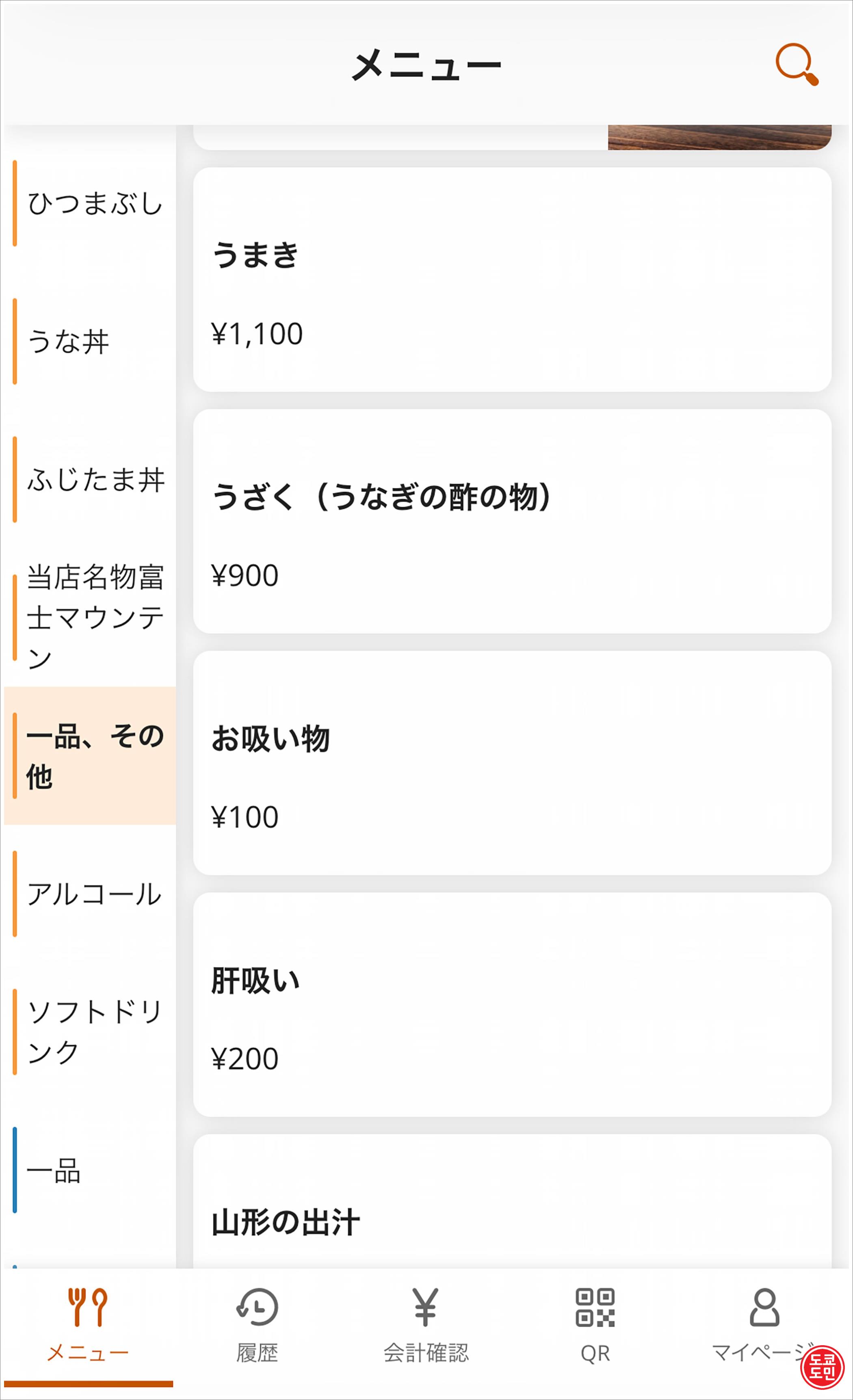Select the ふじたま丼 category

tap(90, 480)
